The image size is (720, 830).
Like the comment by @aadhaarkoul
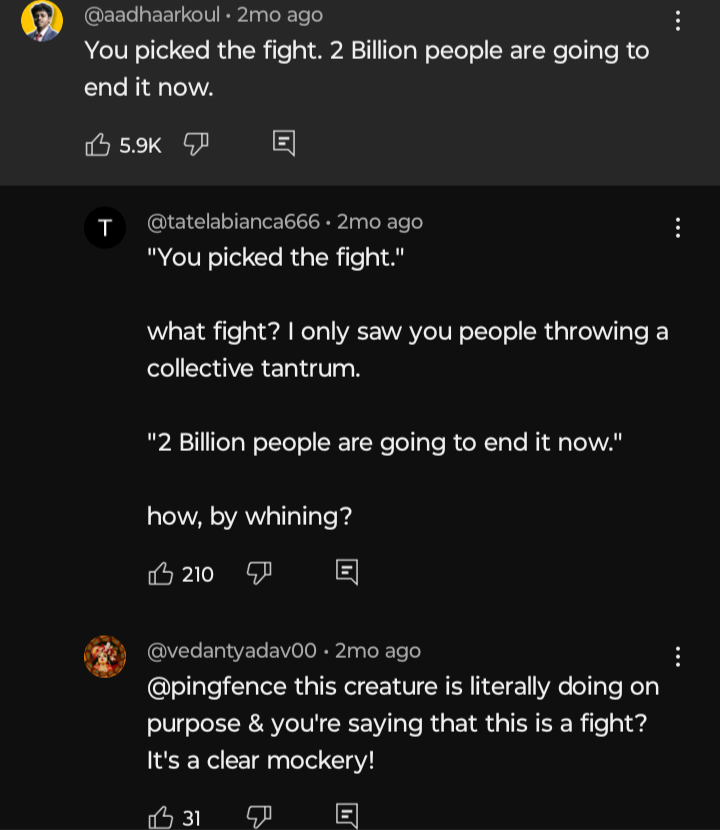[x=97, y=144]
